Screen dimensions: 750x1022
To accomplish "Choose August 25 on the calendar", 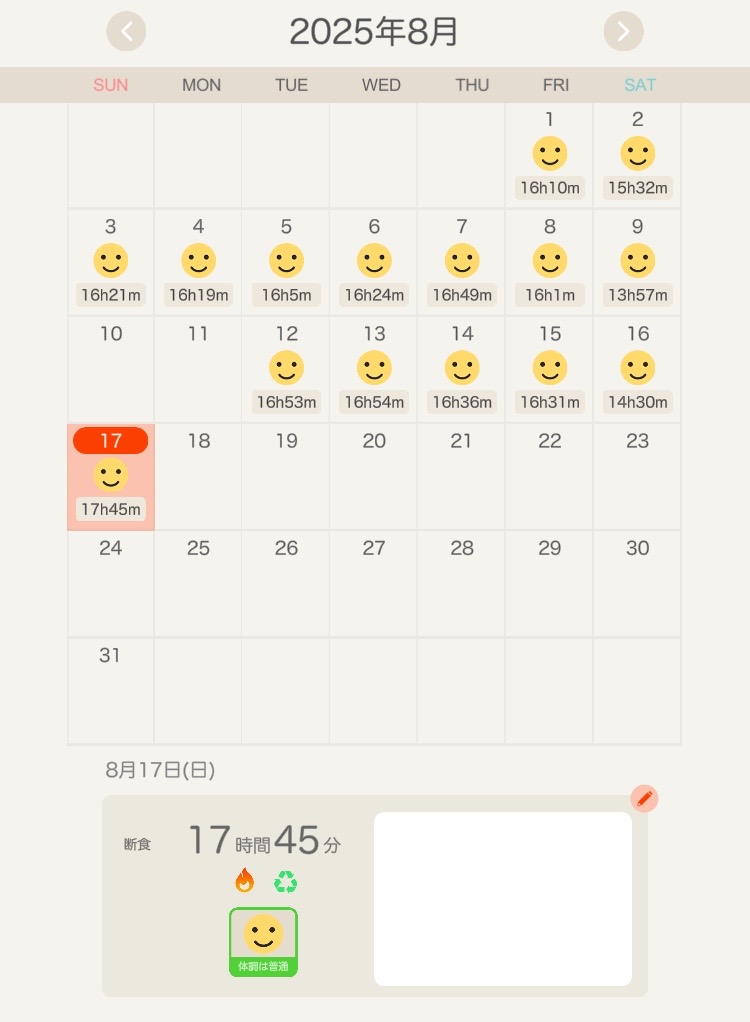I will (x=199, y=584).
